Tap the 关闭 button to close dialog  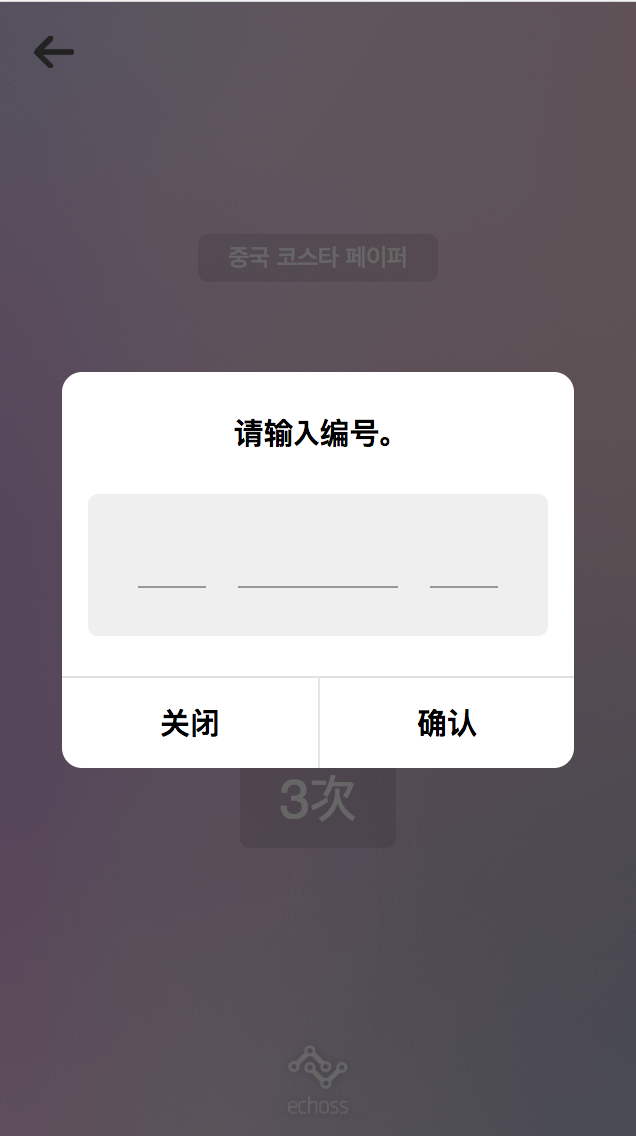[190, 723]
